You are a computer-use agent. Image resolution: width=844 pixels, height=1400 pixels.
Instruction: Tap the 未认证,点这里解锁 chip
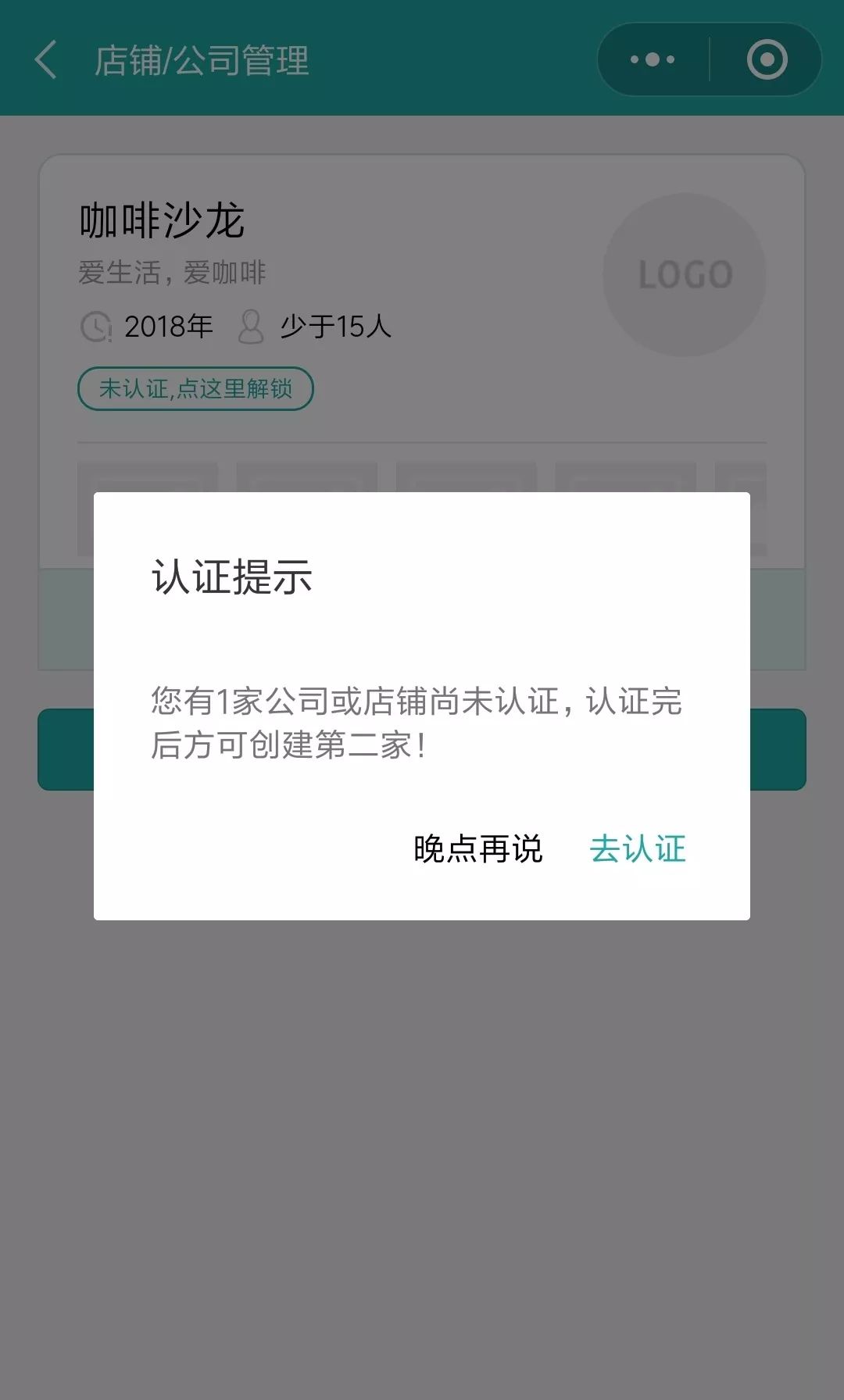click(x=195, y=388)
